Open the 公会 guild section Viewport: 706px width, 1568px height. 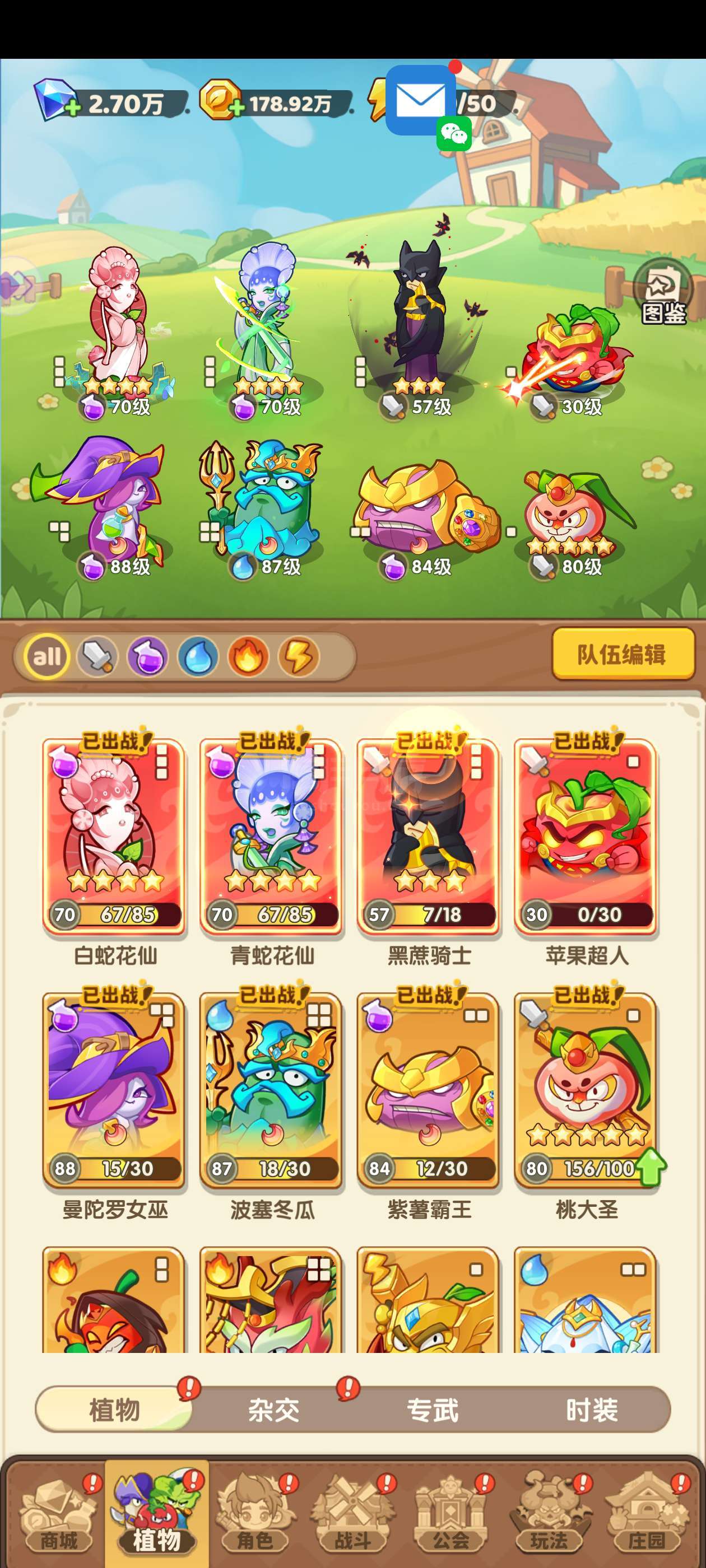pyautogui.click(x=450, y=1516)
